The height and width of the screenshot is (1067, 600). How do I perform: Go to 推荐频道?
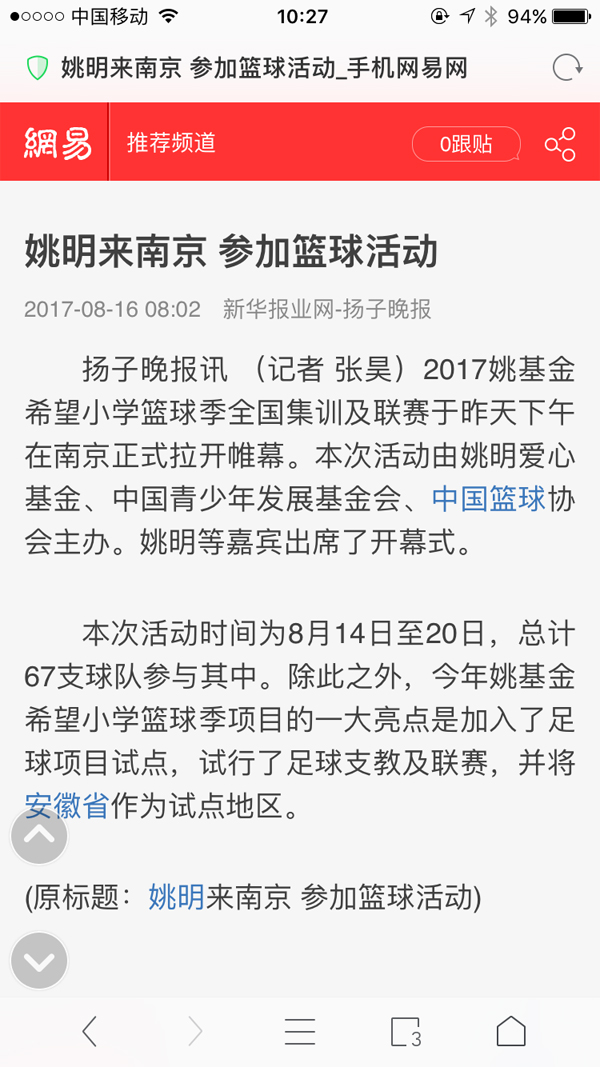pyautogui.click(x=171, y=143)
